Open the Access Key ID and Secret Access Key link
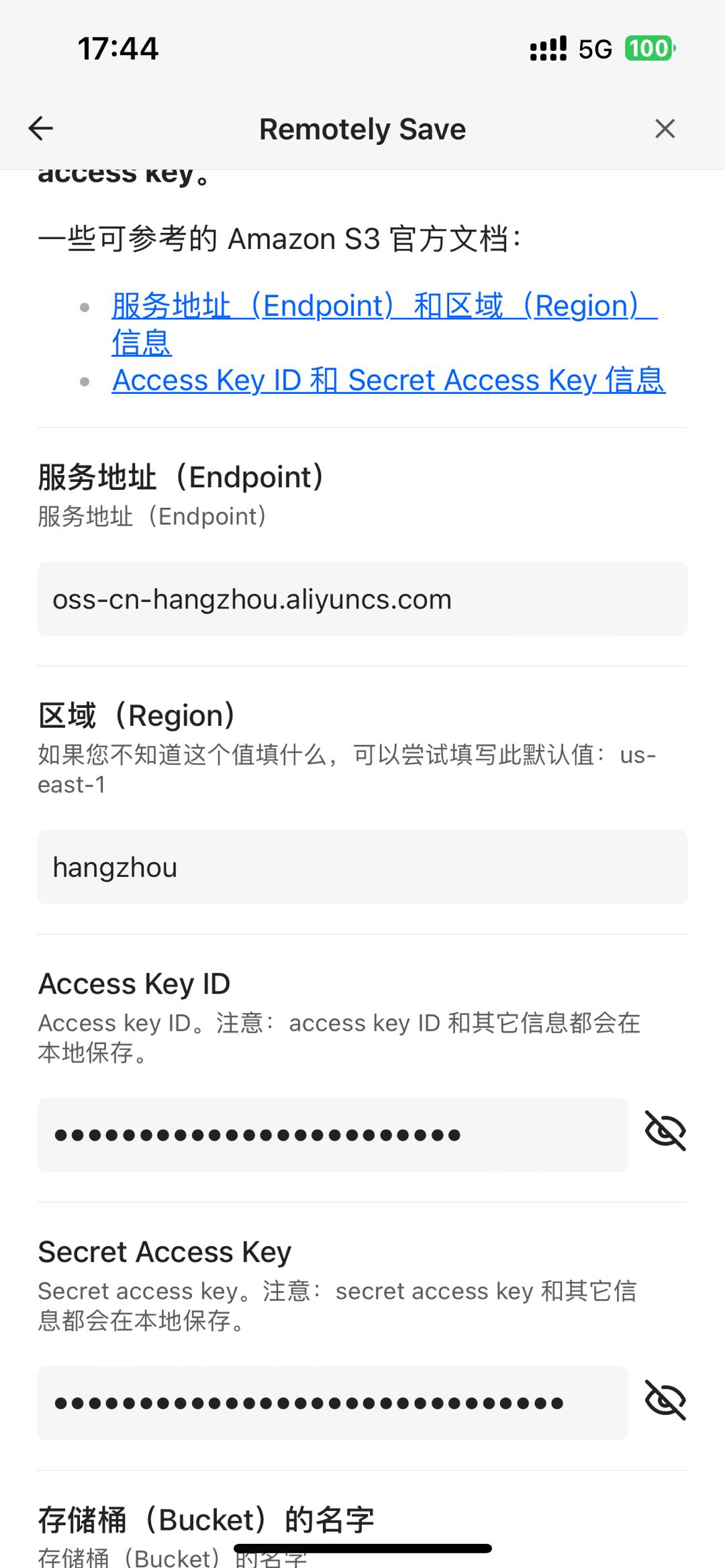 [x=389, y=380]
